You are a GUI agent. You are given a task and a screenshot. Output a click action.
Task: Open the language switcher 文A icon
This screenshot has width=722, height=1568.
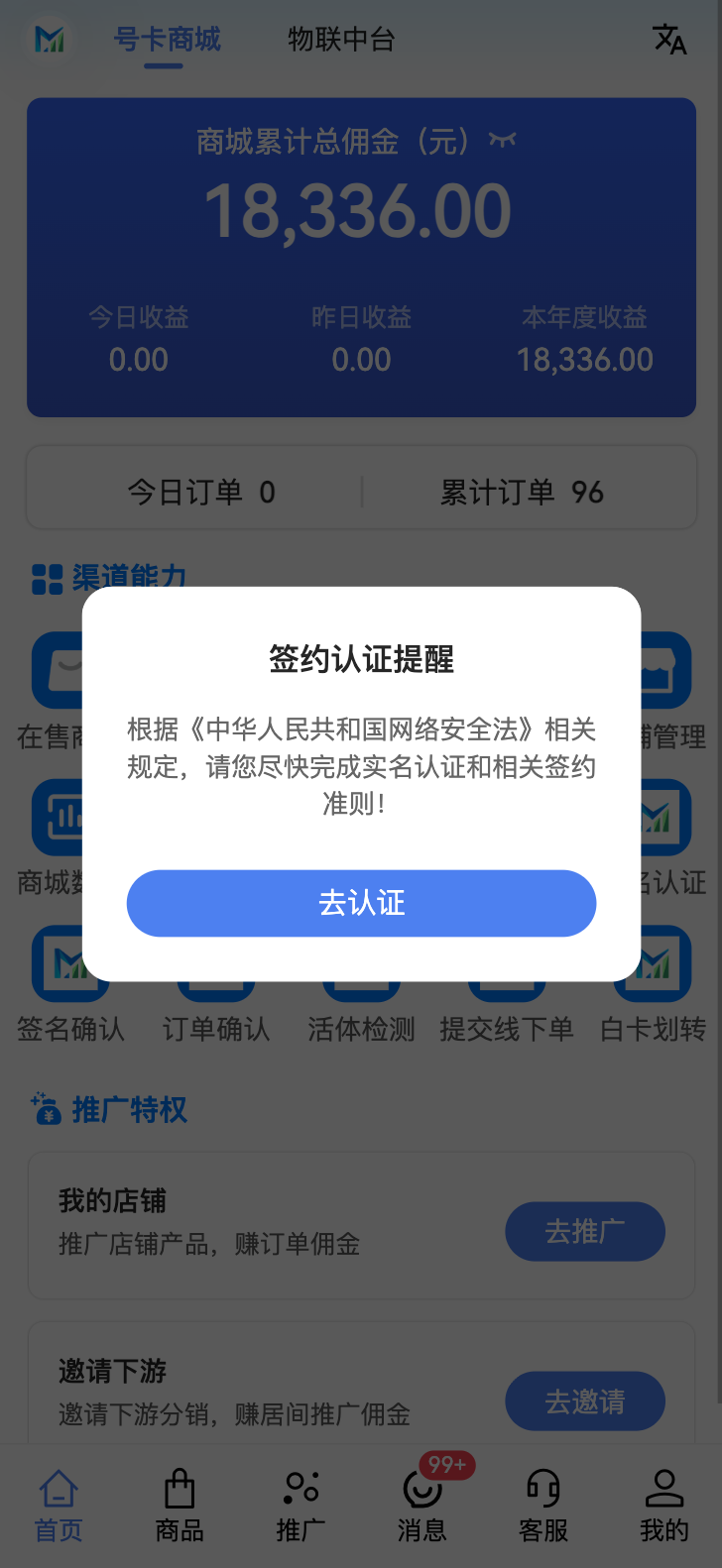pos(670,40)
